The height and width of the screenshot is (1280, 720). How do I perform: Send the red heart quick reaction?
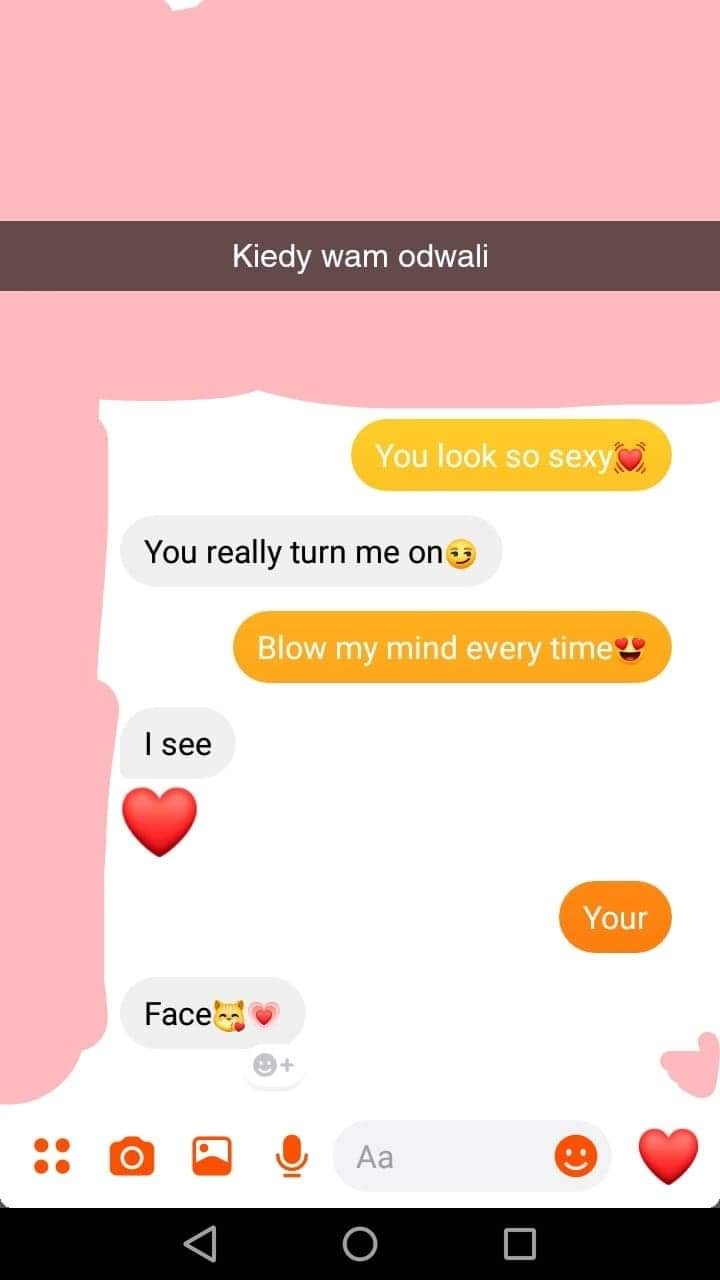click(668, 1156)
